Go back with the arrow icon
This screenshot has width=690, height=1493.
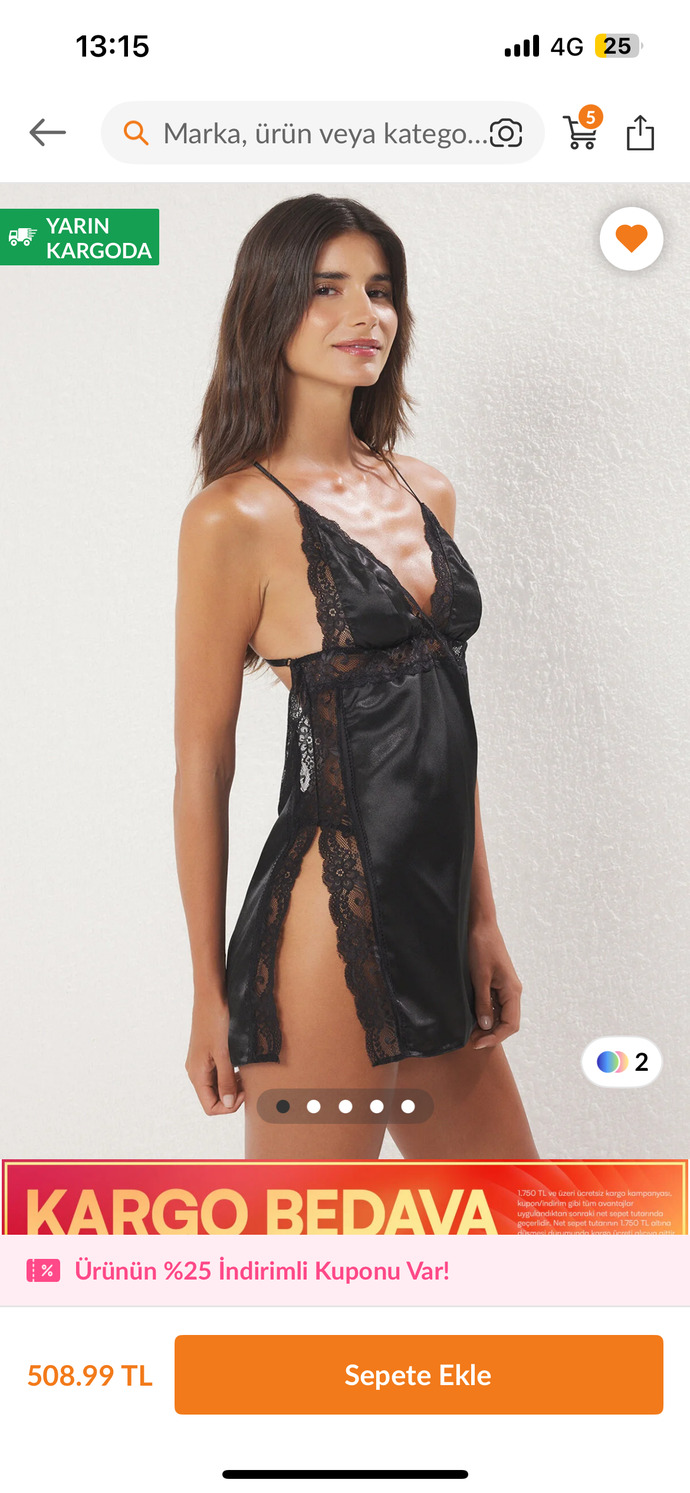pyautogui.click(x=47, y=132)
